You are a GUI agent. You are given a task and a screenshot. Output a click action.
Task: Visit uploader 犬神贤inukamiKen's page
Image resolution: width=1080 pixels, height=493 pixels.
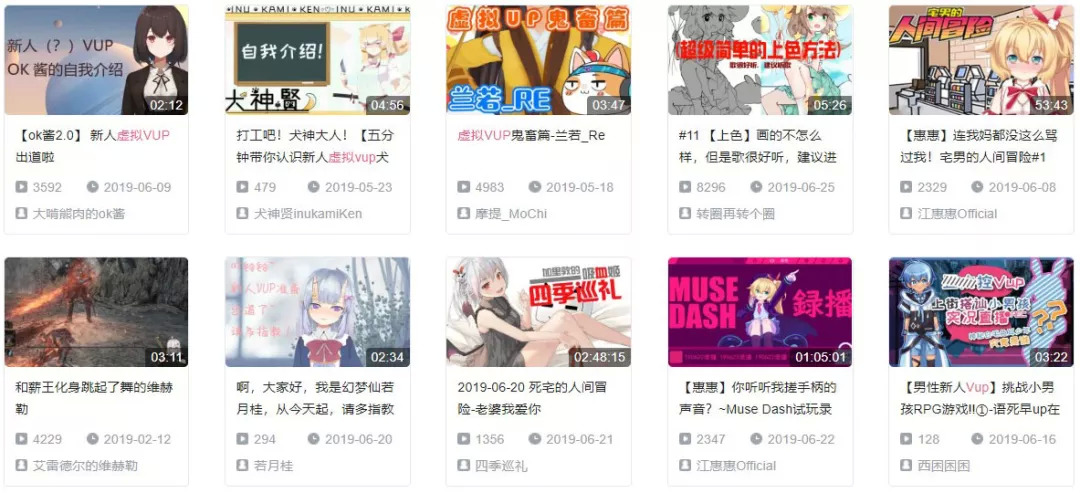(x=307, y=213)
